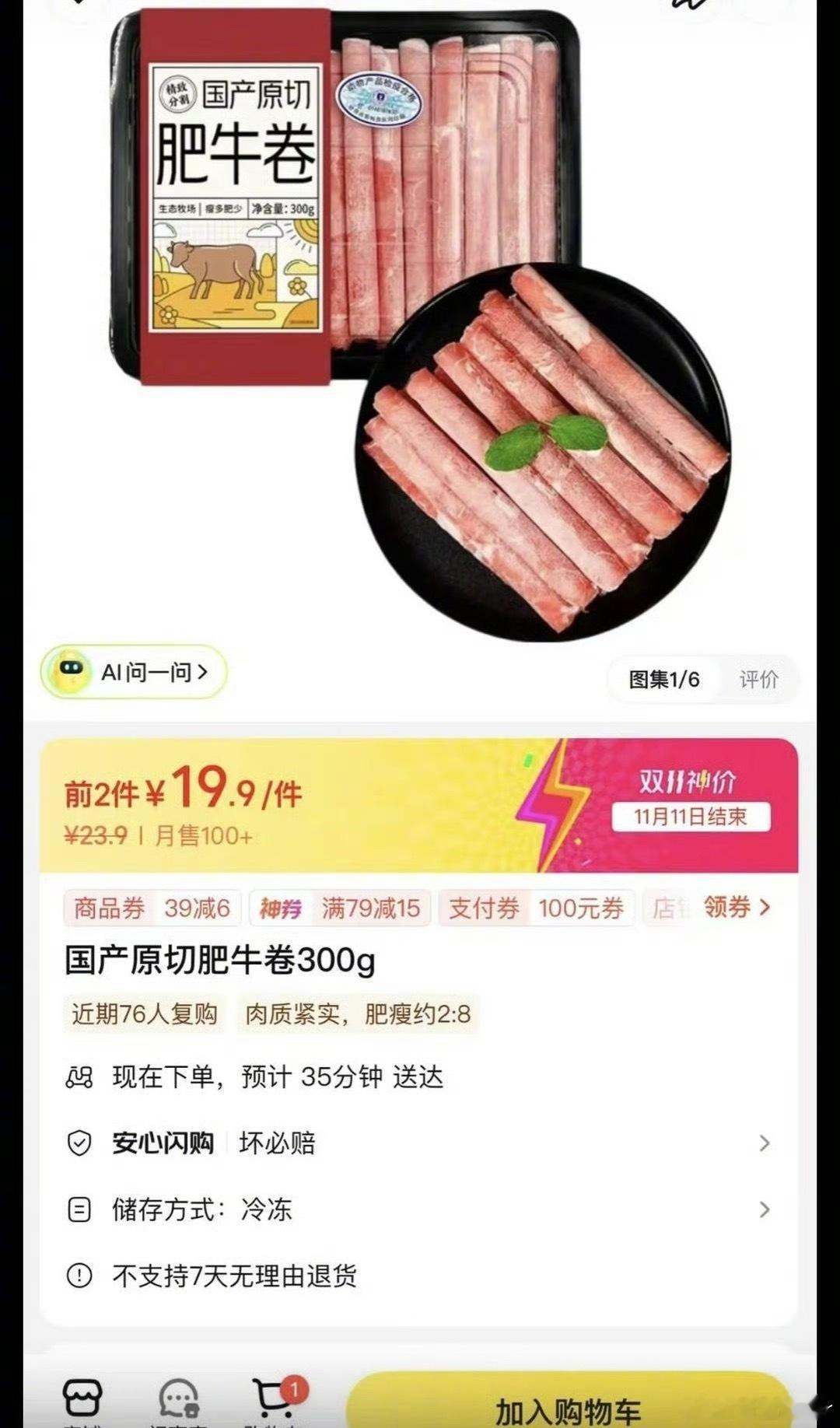This screenshot has height=1428, width=840.
Task: Click the document icon beside 储存方式：冷冻
Action: (78, 1209)
